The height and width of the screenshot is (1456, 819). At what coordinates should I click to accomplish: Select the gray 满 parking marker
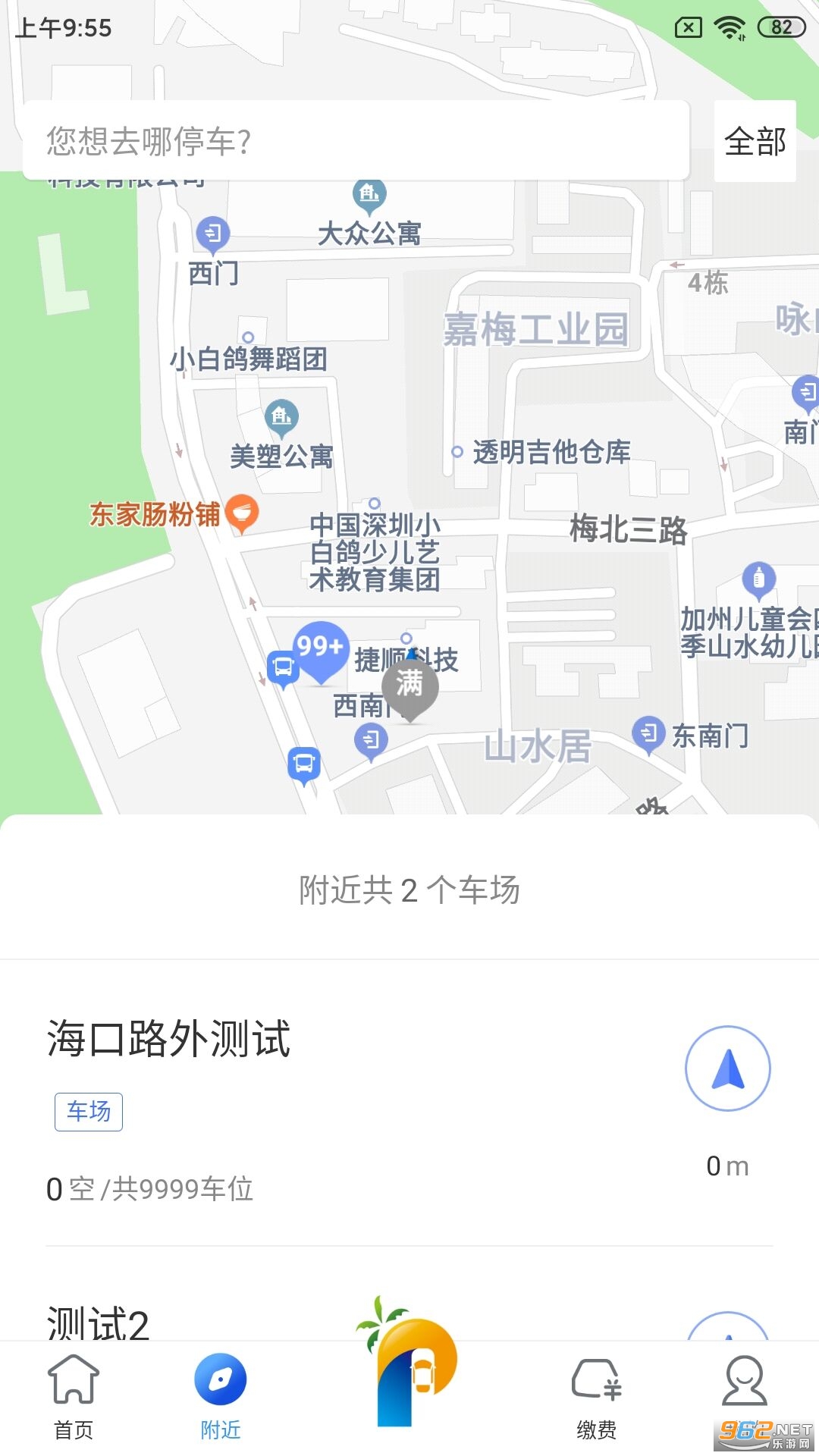(409, 686)
